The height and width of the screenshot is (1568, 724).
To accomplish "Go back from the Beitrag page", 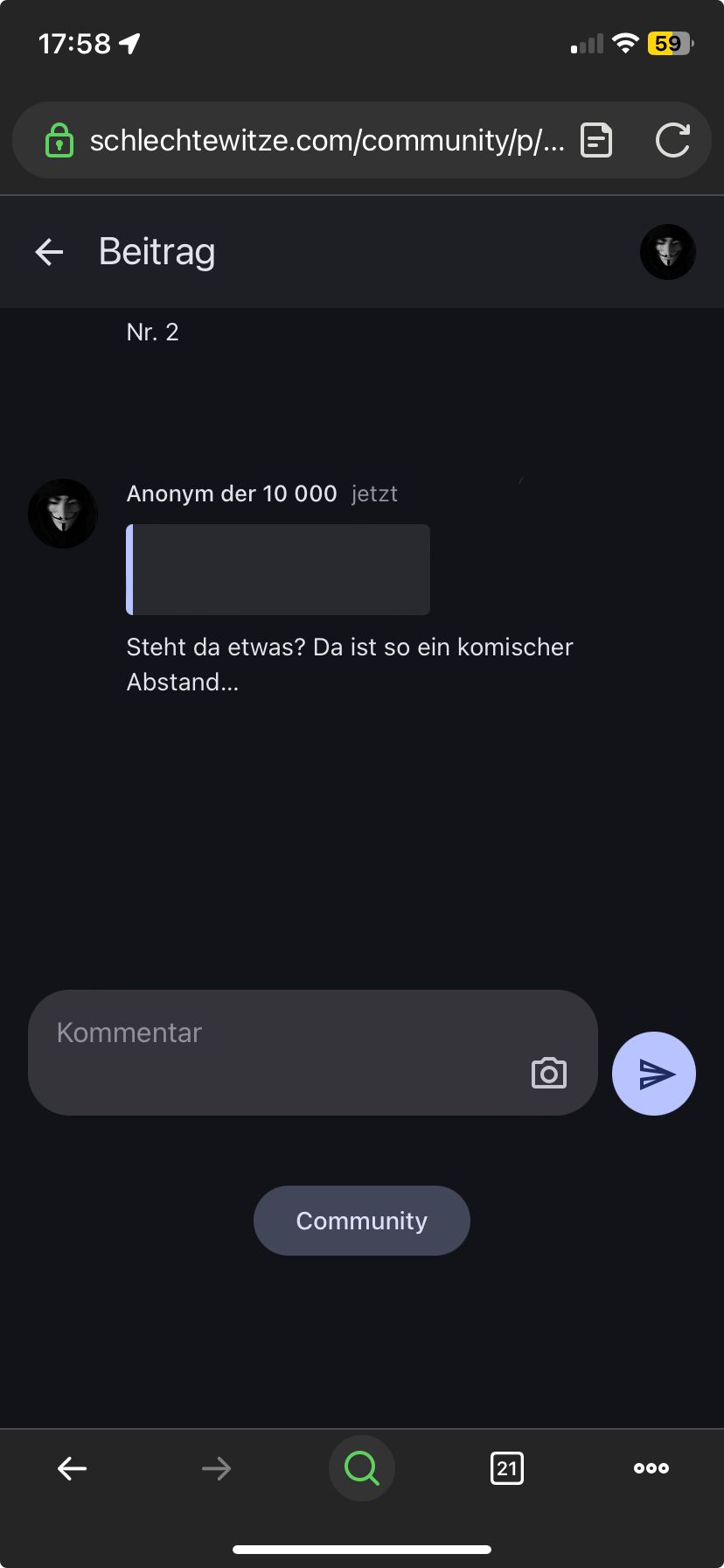I will coord(50,252).
